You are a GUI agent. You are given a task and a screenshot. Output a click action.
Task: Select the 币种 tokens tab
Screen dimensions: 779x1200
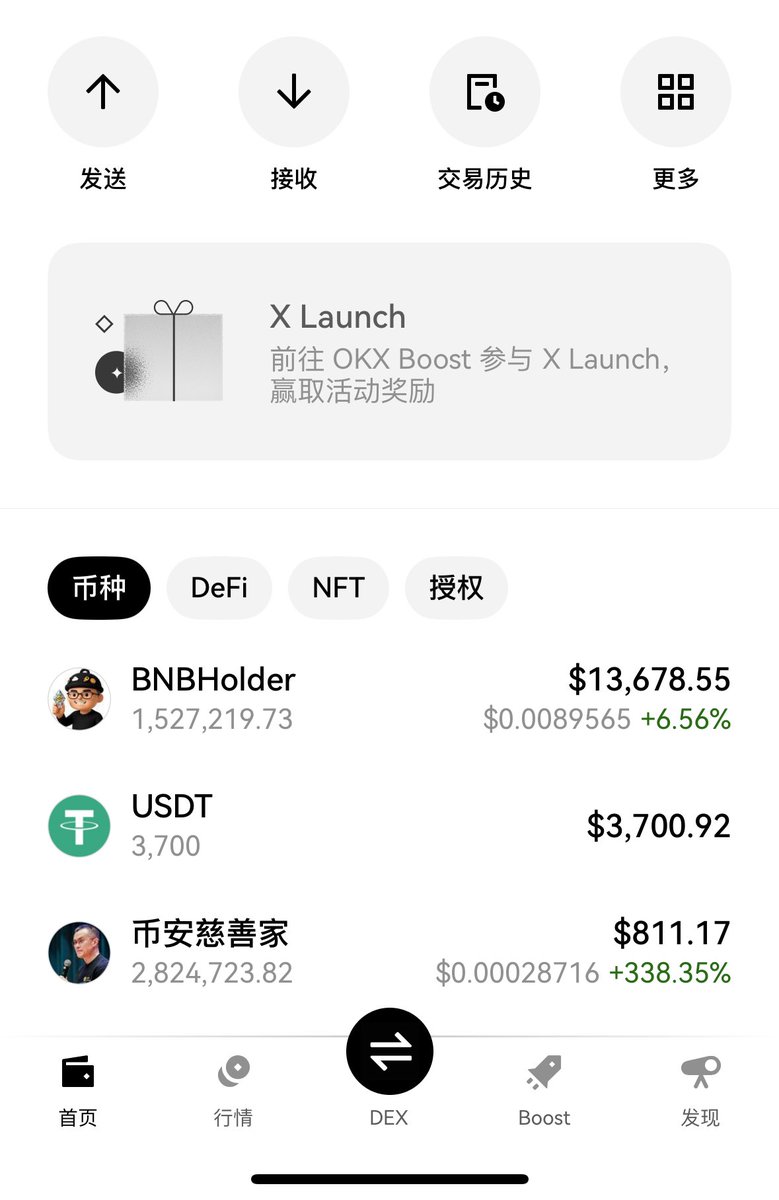click(x=99, y=588)
